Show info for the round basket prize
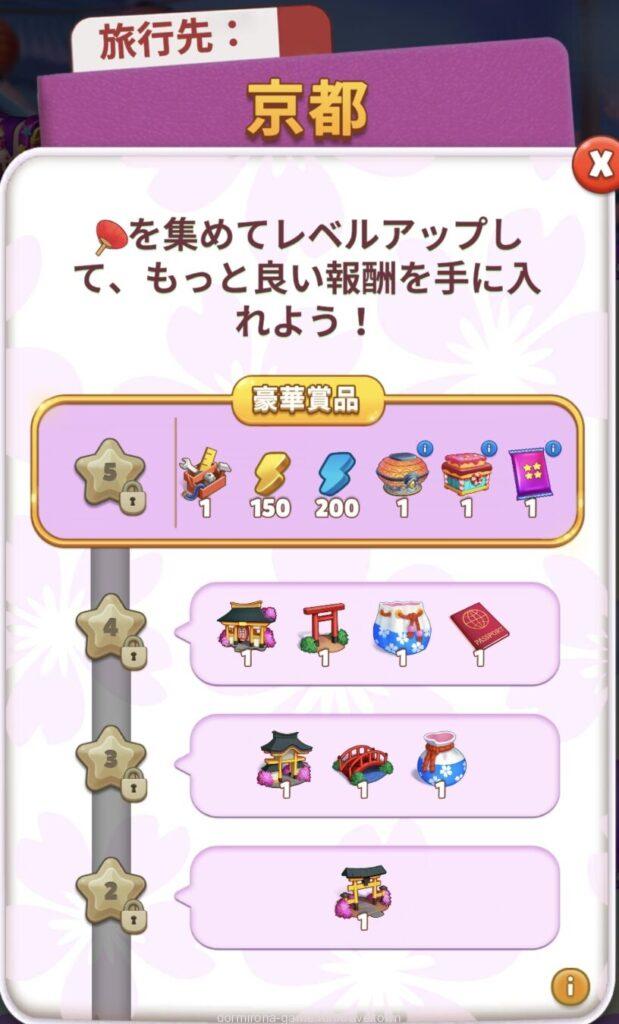This screenshot has width=619, height=1024. tap(427, 448)
